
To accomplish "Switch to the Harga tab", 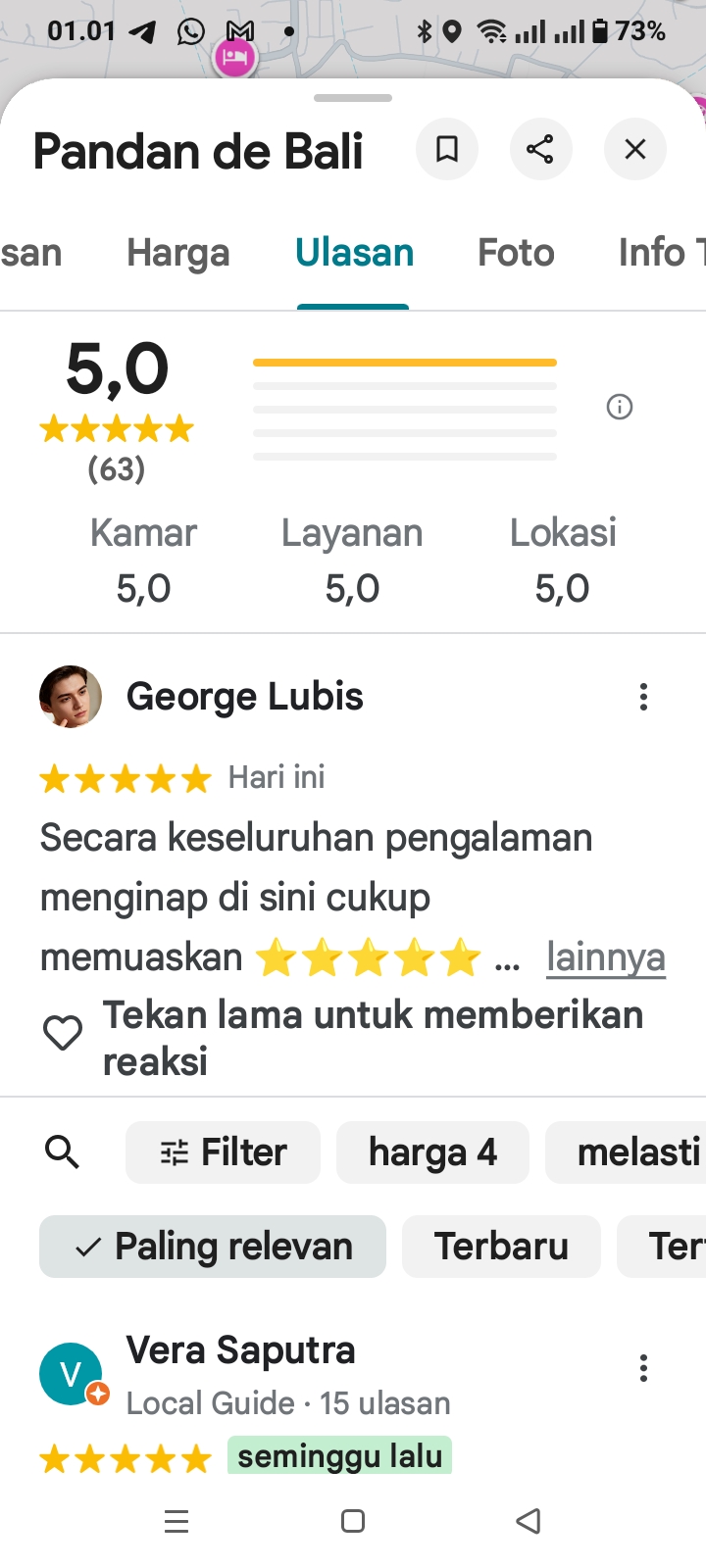I will (x=177, y=254).
